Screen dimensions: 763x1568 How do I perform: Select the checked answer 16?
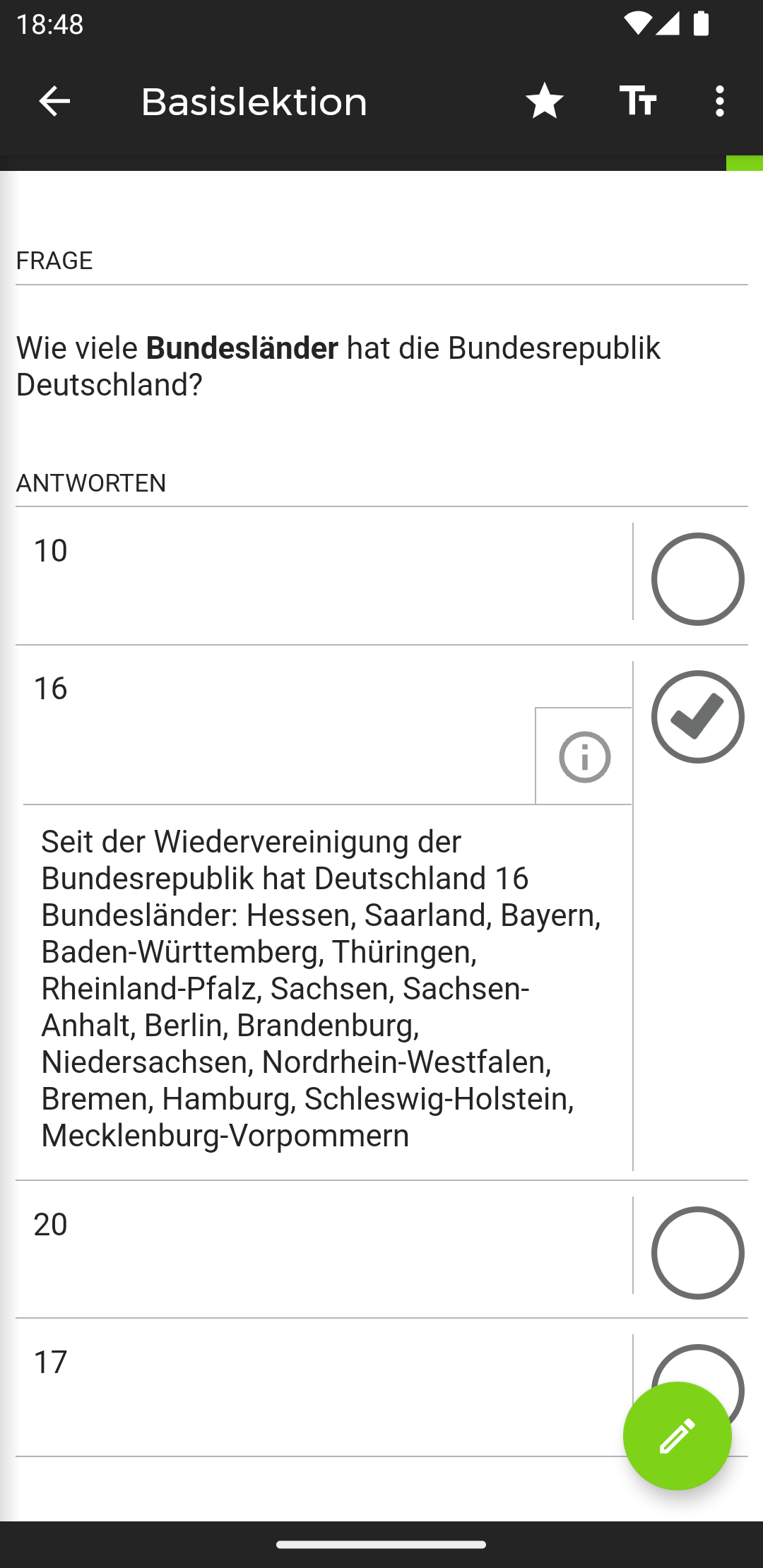tap(697, 717)
